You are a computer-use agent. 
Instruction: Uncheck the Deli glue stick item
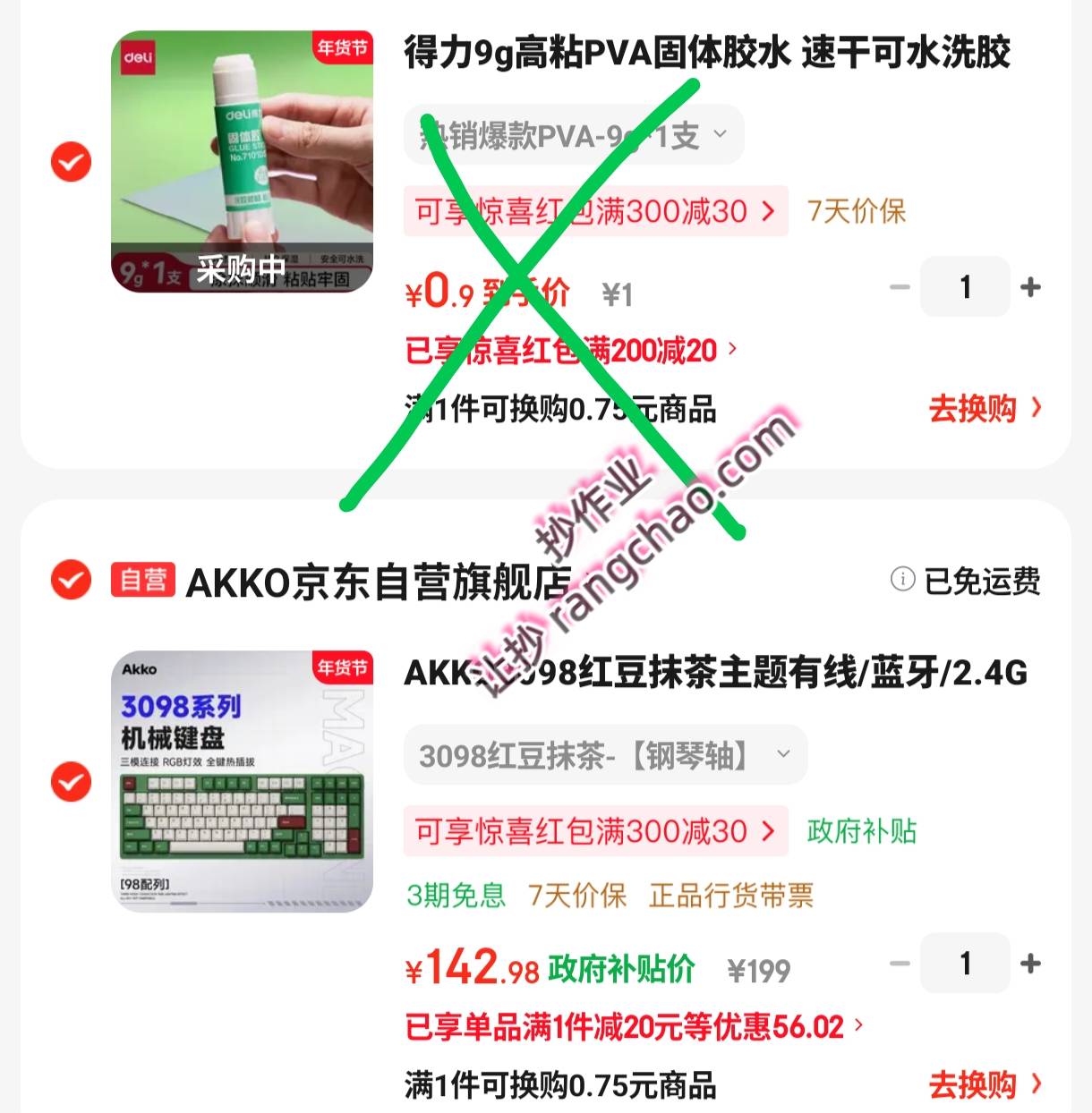pos(71,162)
